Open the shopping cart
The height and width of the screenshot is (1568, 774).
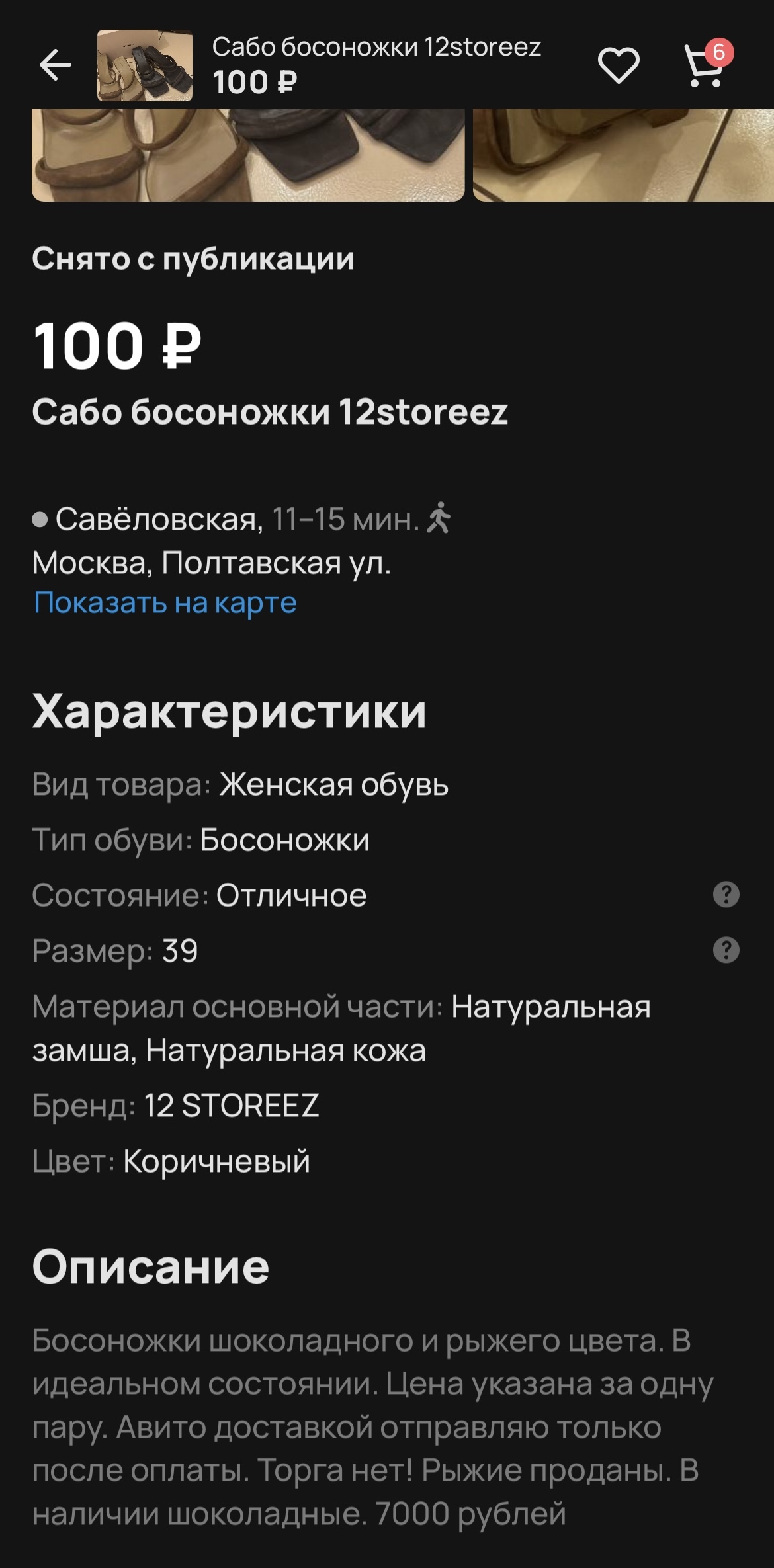coord(705,66)
